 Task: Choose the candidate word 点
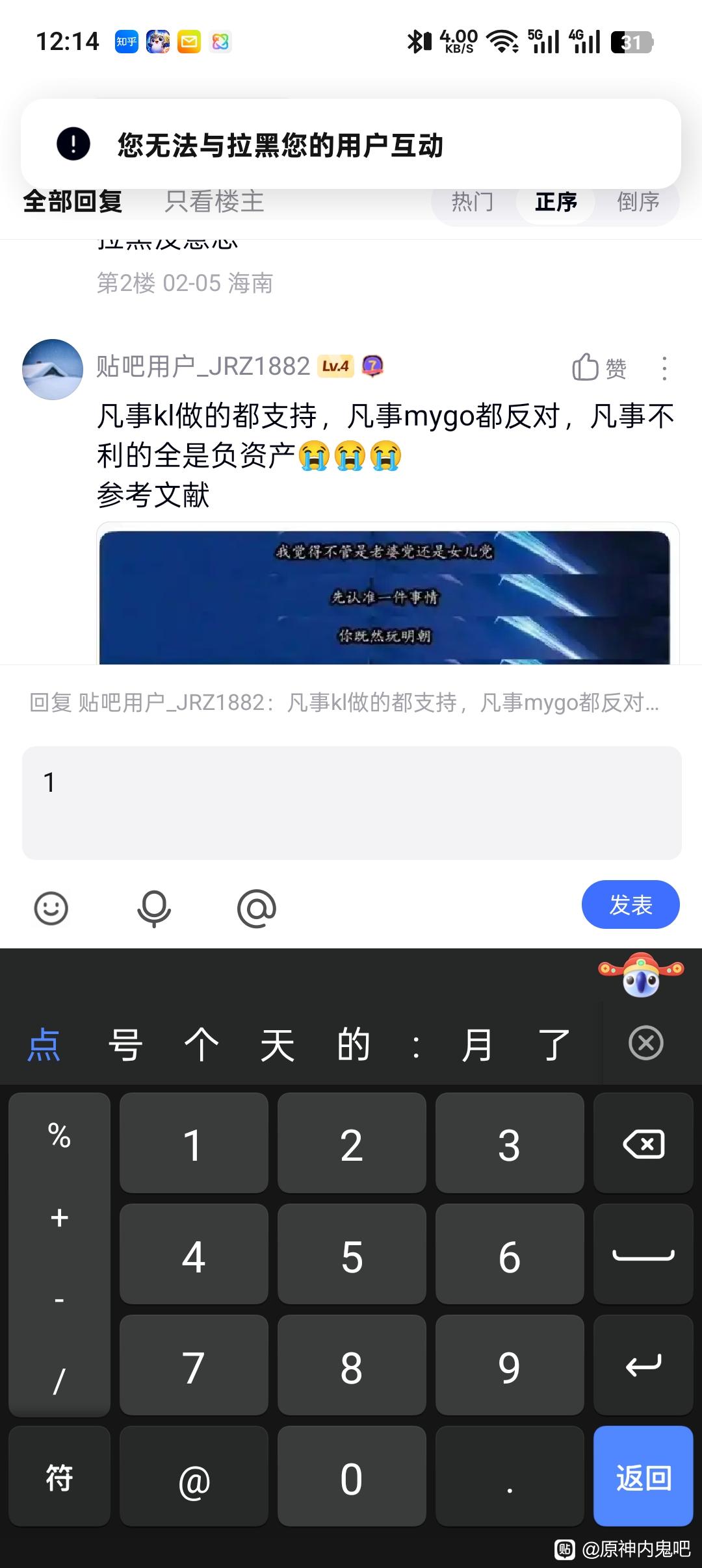click(44, 1044)
